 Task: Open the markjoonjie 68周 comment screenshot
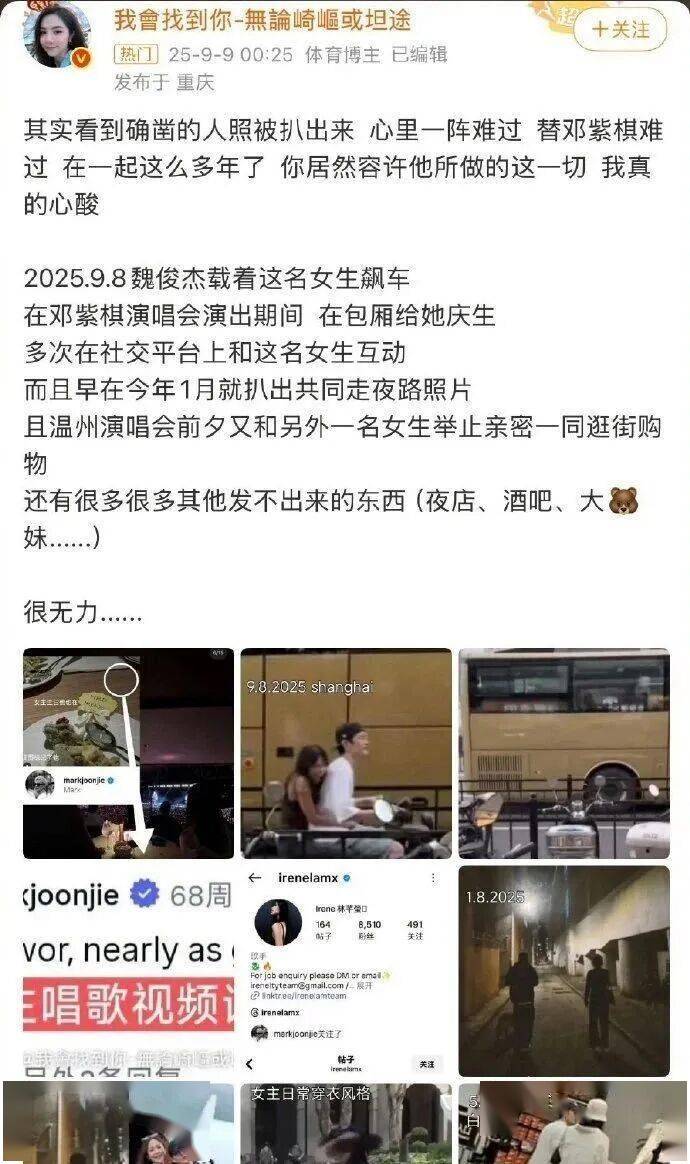click(x=128, y=971)
